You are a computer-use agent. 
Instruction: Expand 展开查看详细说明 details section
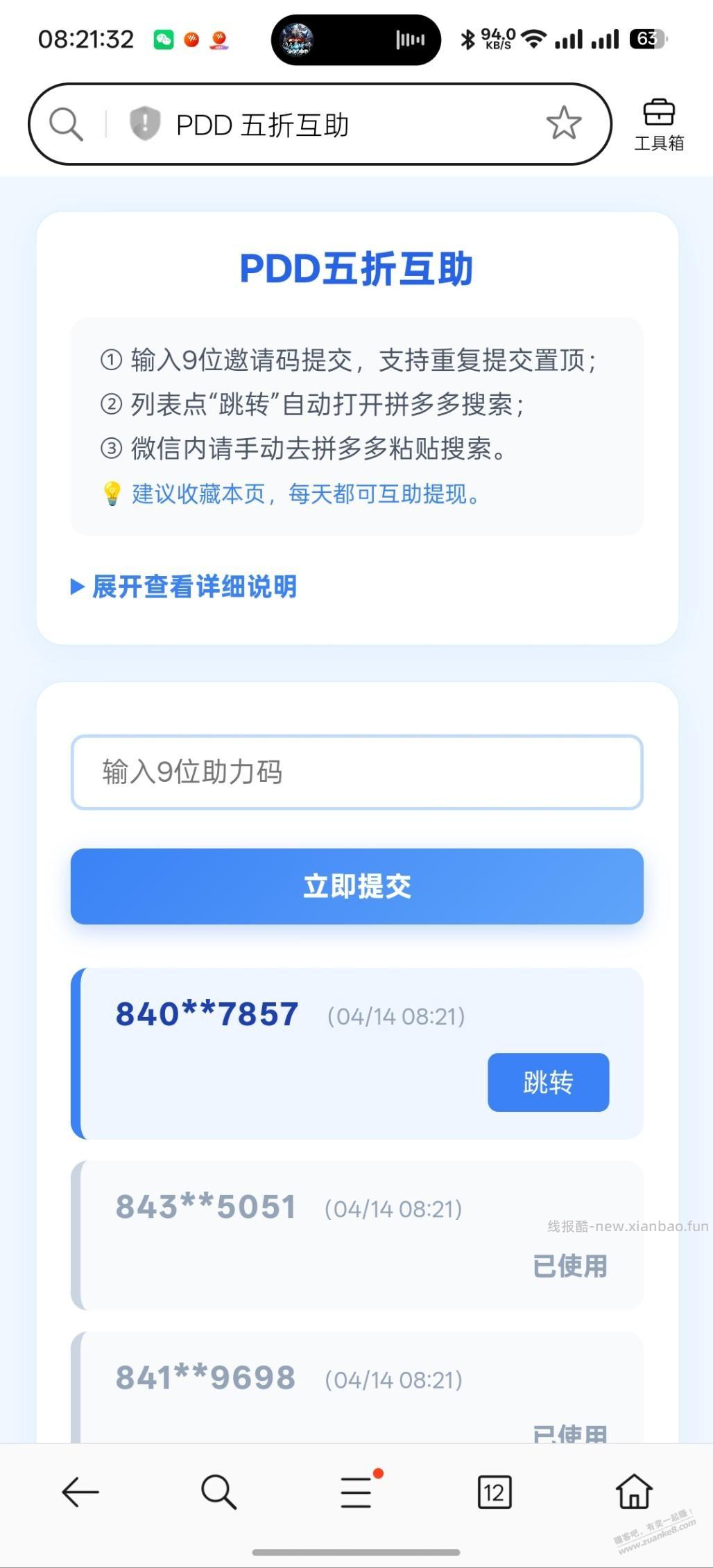pyautogui.click(x=184, y=586)
